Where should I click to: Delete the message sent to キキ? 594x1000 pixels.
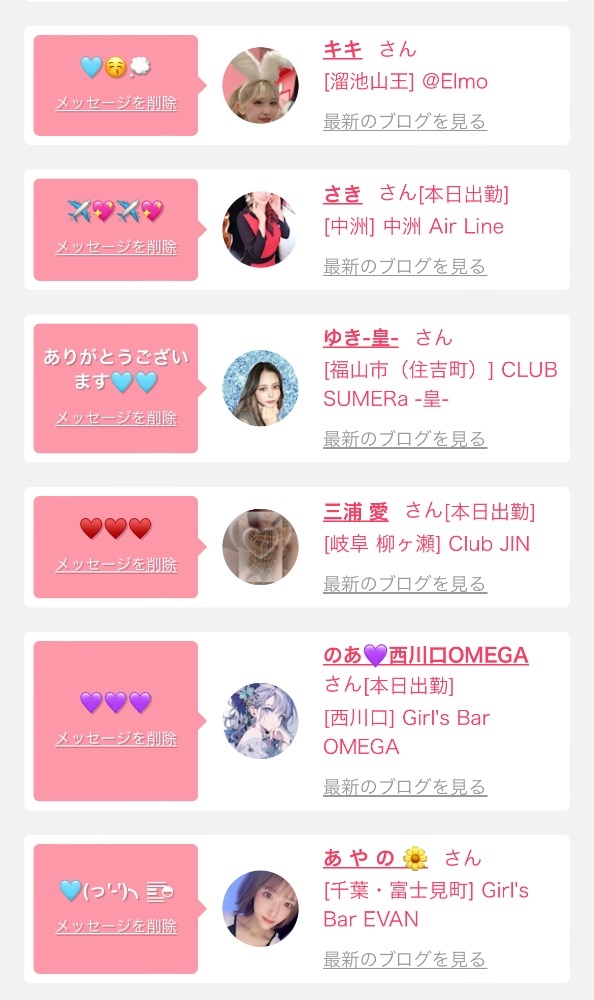pyautogui.click(x=116, y=103)
